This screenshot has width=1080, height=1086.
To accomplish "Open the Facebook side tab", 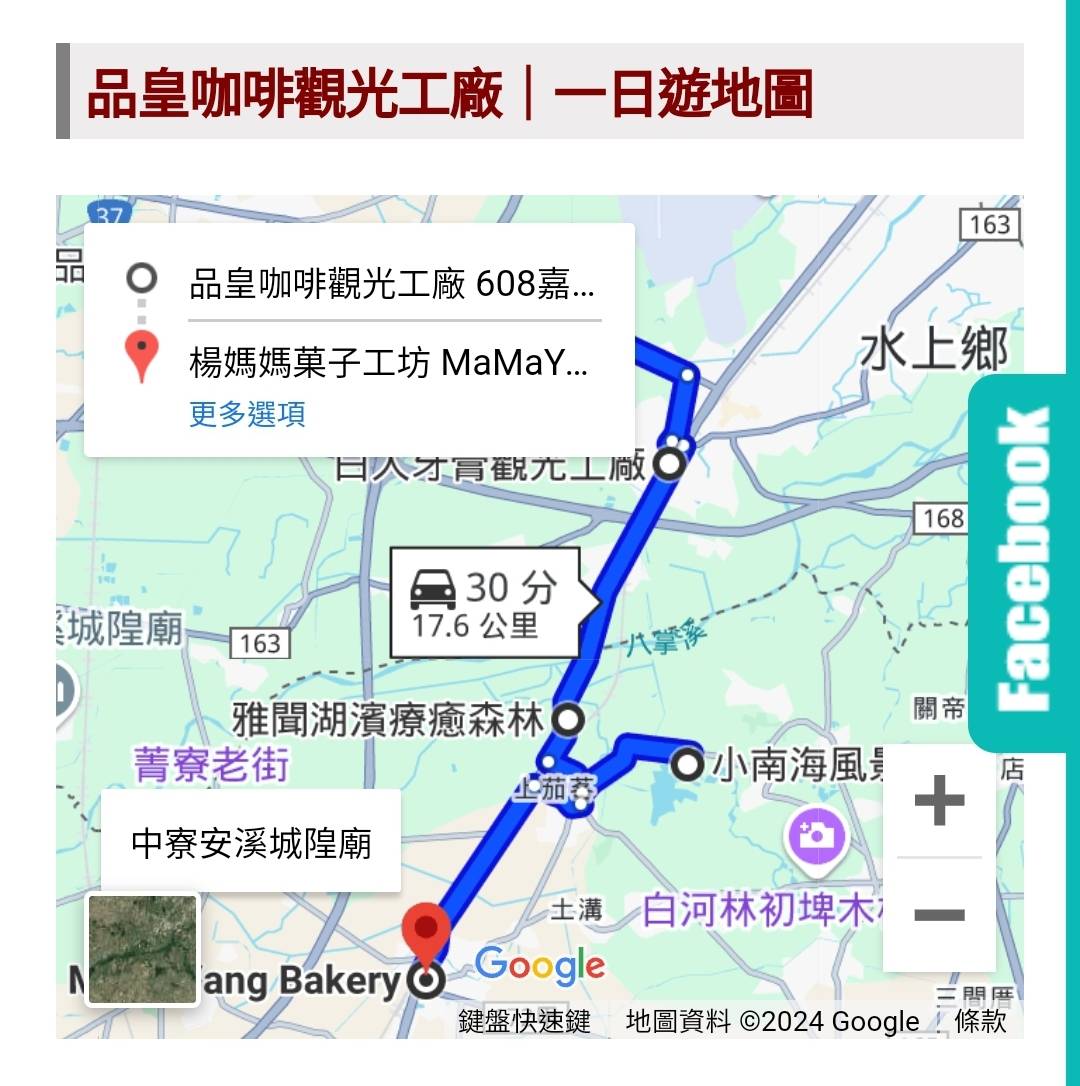I will click(1020, 561).
